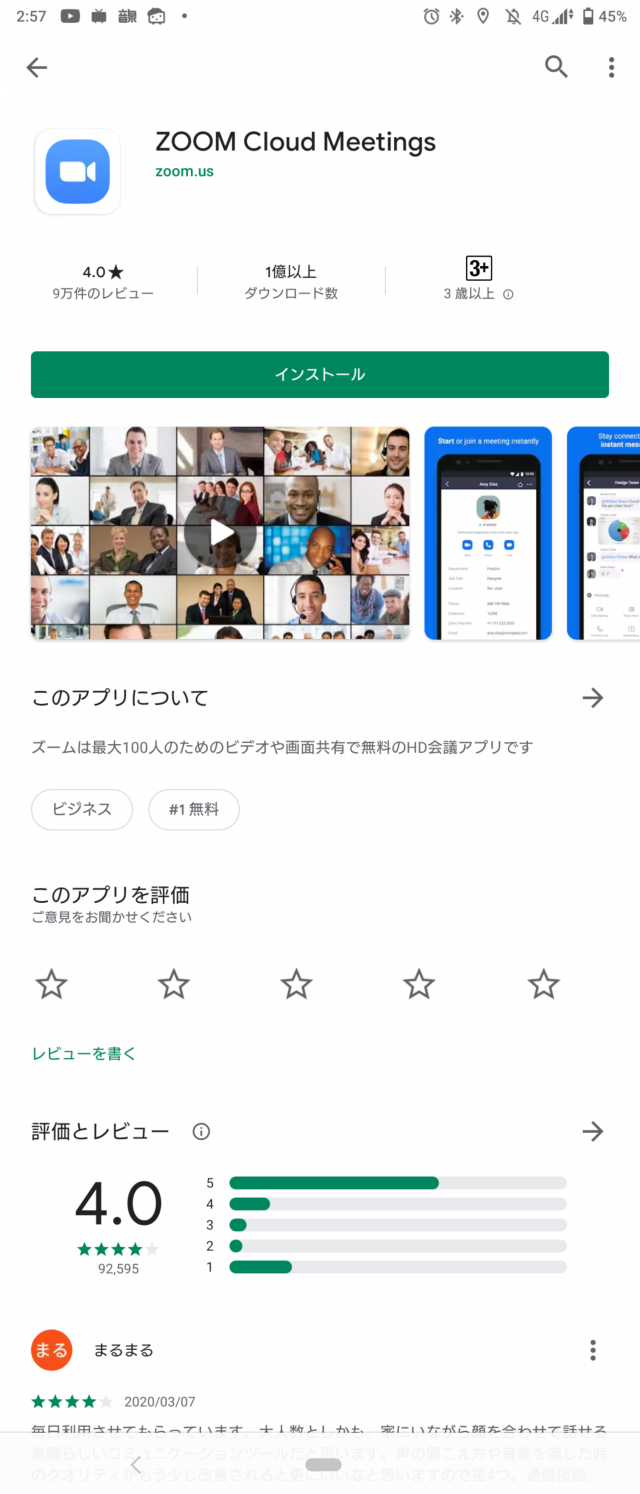View zoom.us developer page

point(184,171)
